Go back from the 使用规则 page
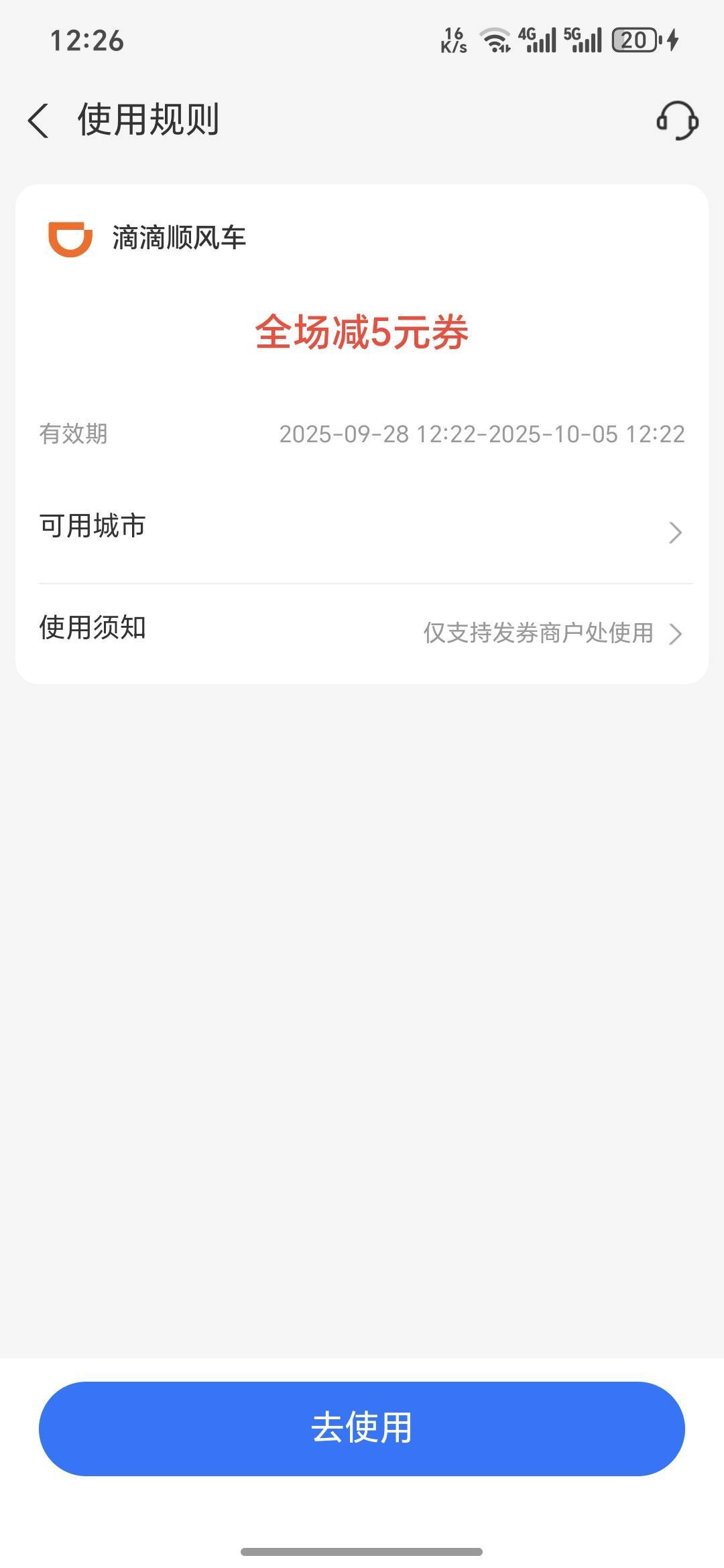Viewport: 724px width, 1568px height. pyautogui.click(x=39, y=121)
